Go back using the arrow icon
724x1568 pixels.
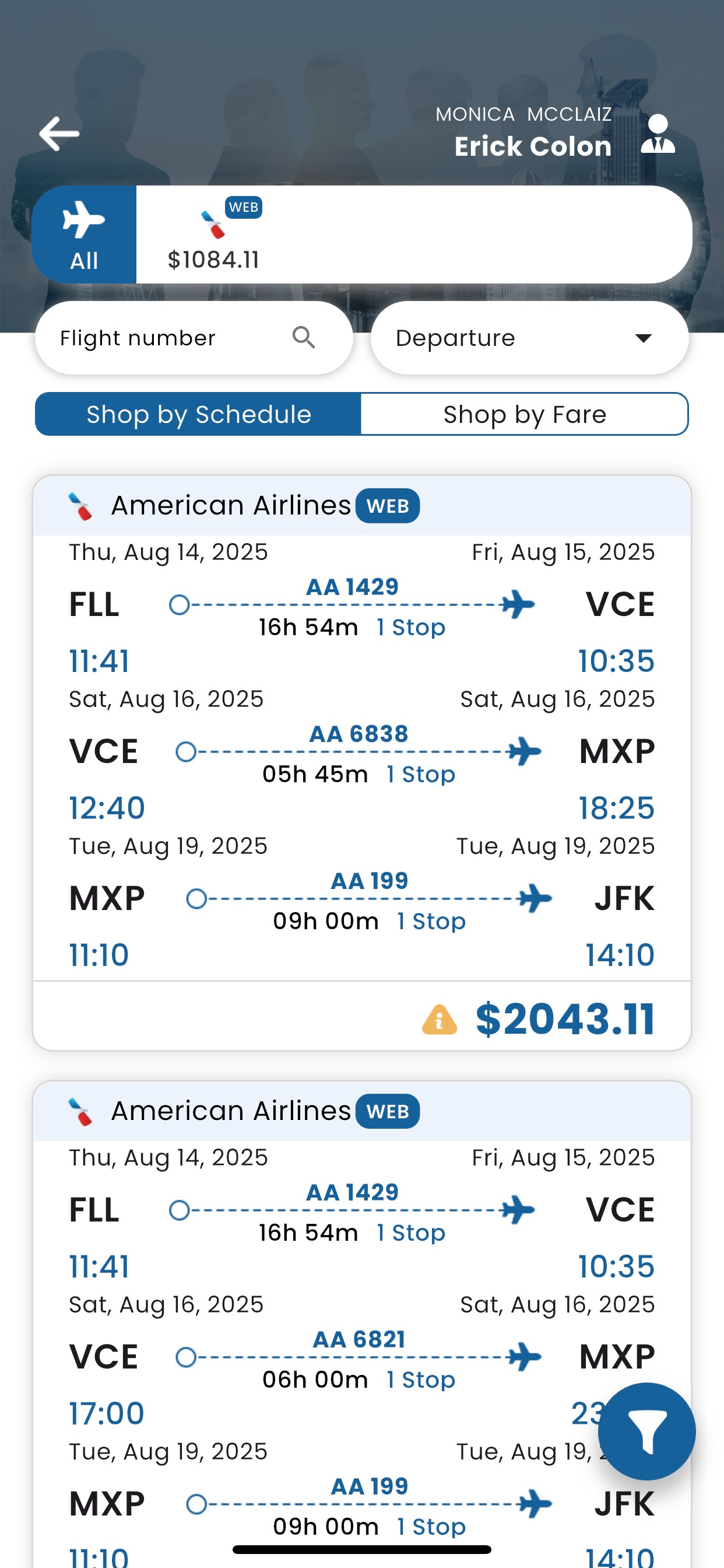coord(59,134)
